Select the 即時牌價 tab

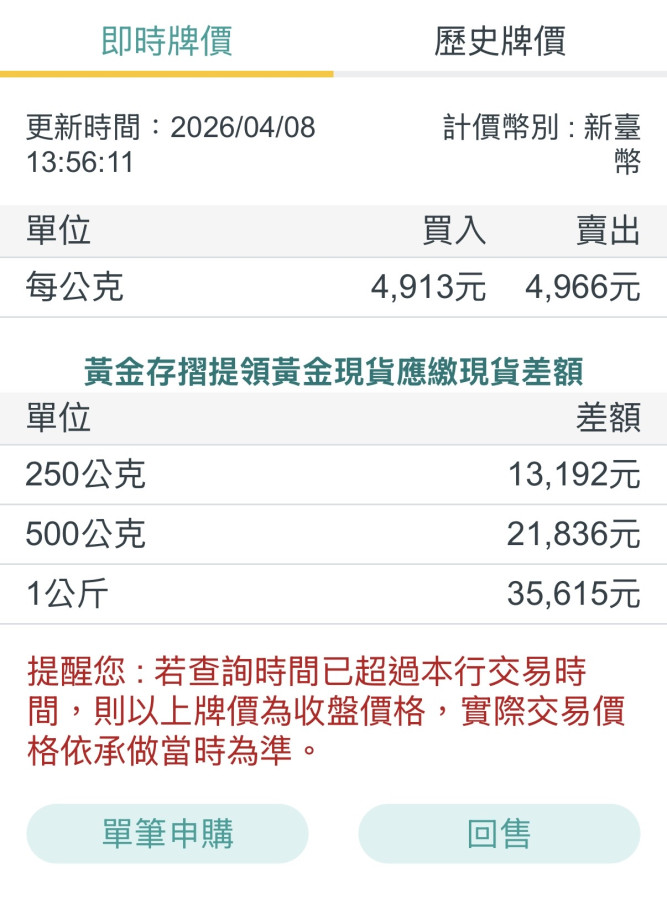[167, 41]
